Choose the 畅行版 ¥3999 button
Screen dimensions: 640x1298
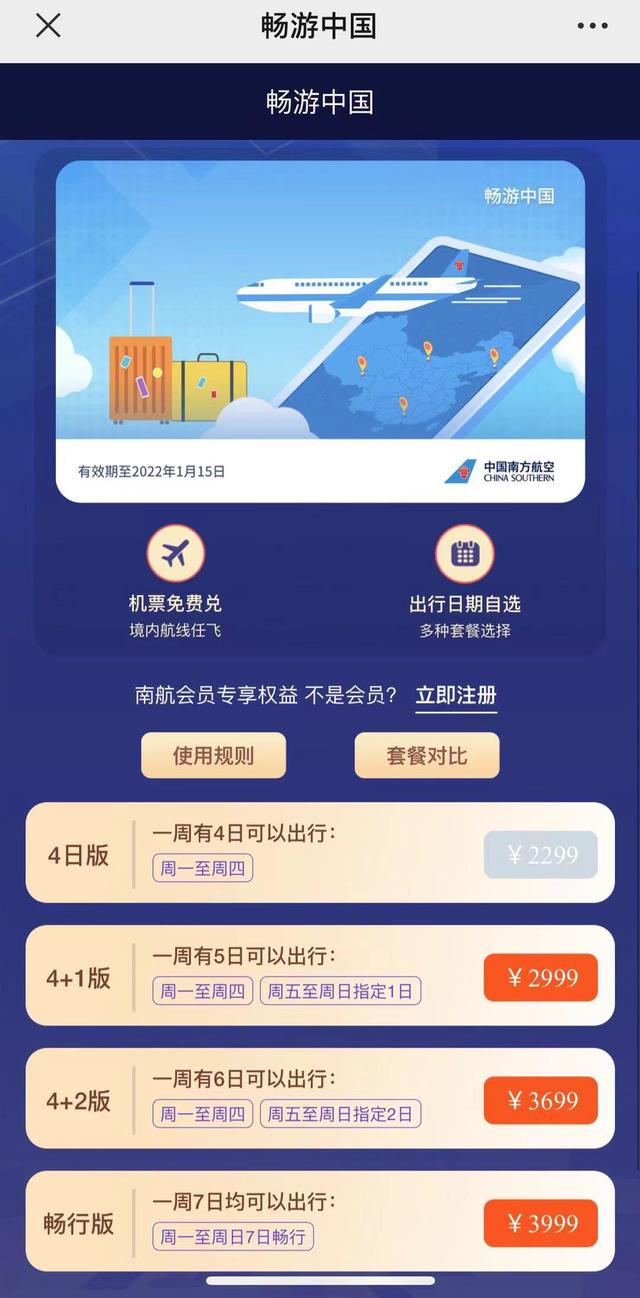(x=541, y=1224)
